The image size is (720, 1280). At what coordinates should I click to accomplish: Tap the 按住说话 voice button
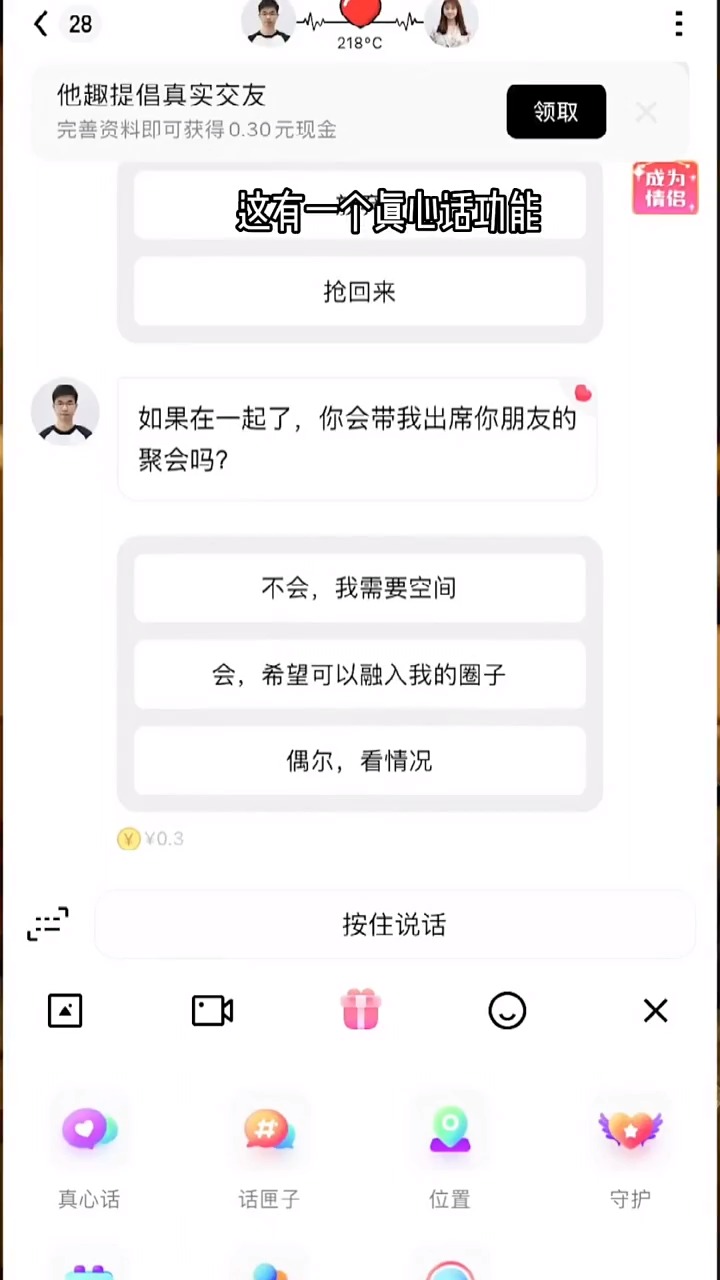coord(394,925)
